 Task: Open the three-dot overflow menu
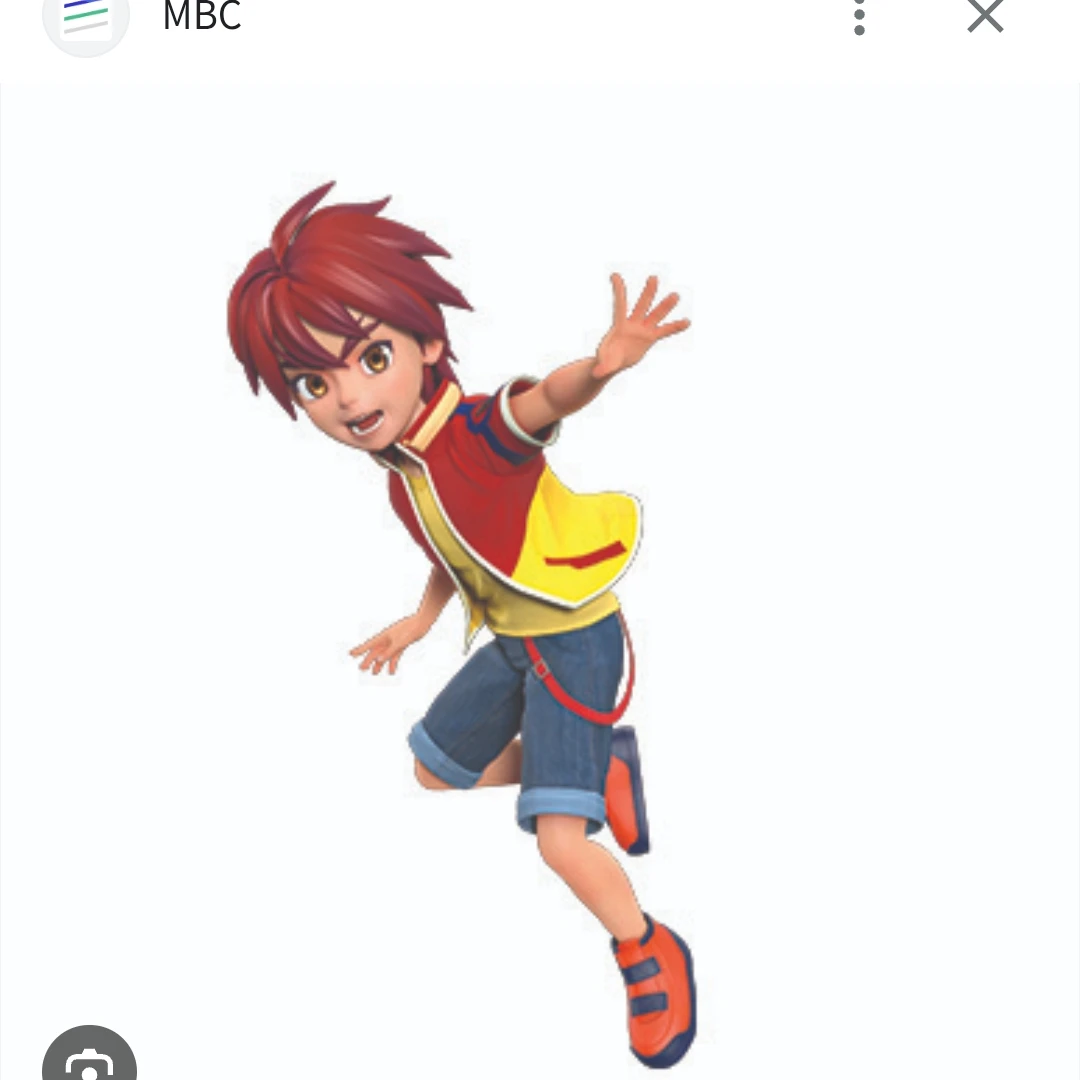[x=858, y=17]
